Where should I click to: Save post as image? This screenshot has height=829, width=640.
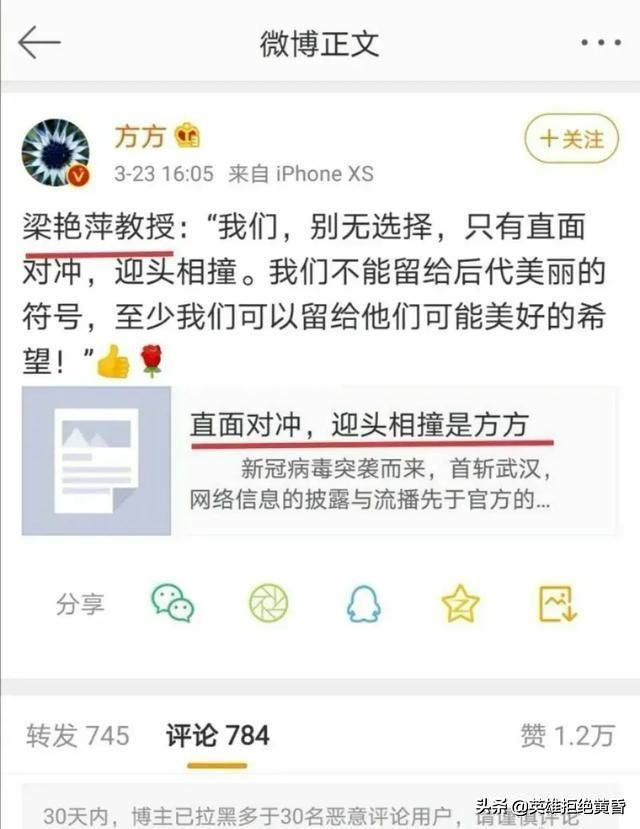[557, 603]
